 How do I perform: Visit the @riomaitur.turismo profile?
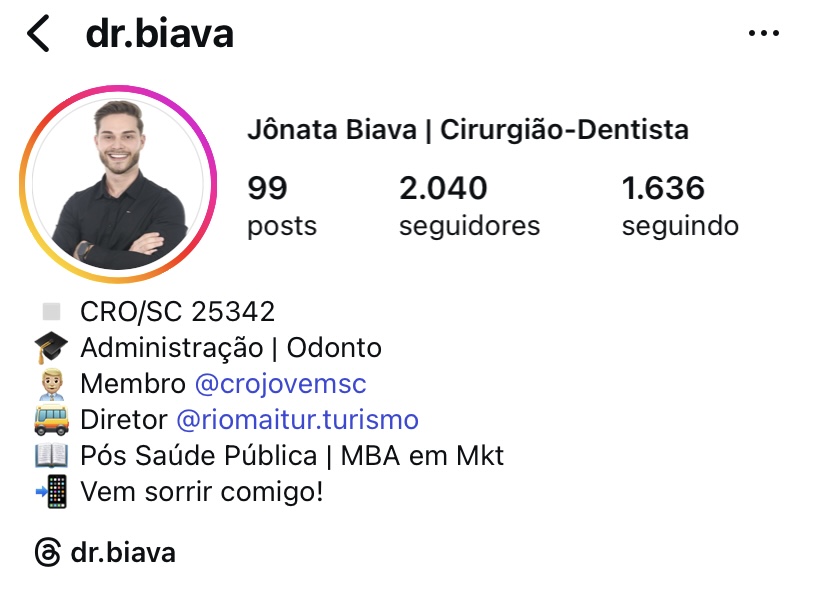pyautogui.click(x=297, y=420)
